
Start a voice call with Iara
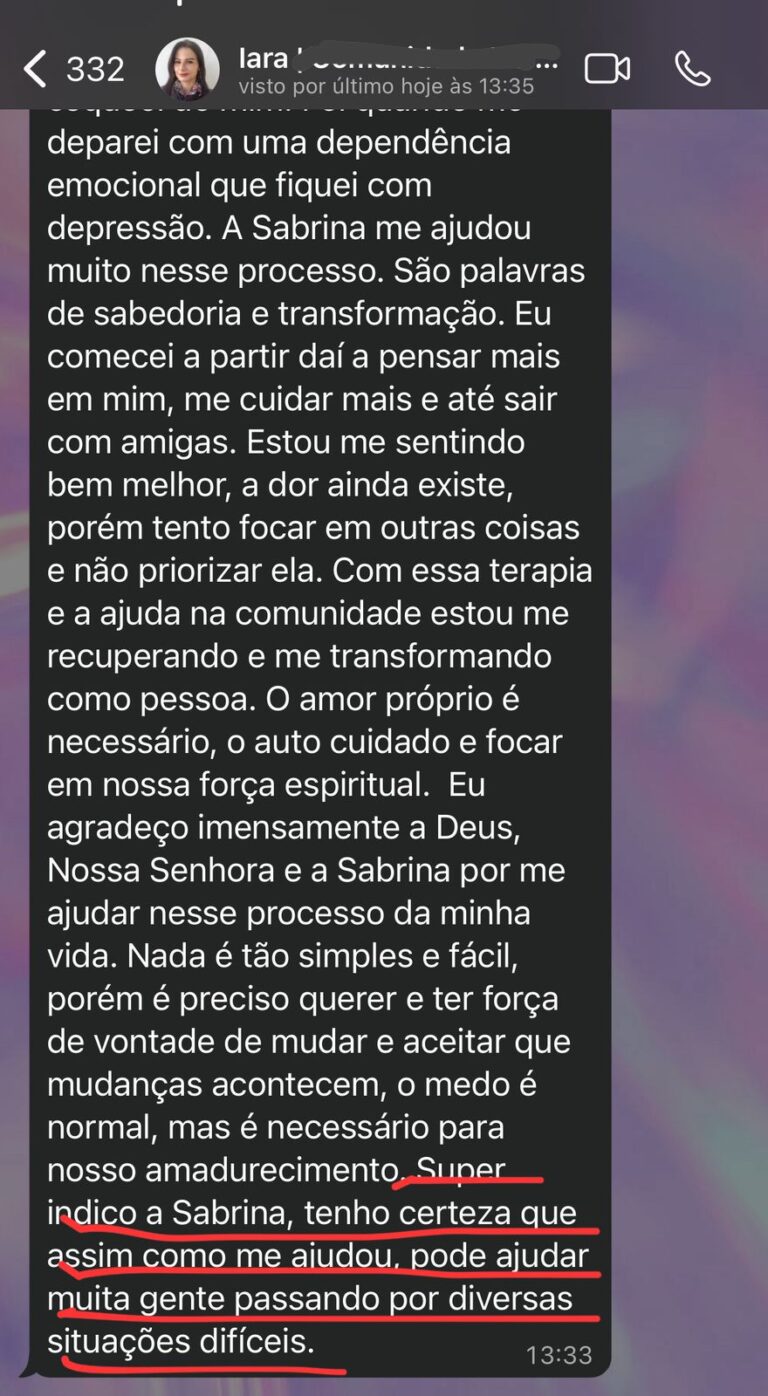pyautogui.click(x=692, y=69)
